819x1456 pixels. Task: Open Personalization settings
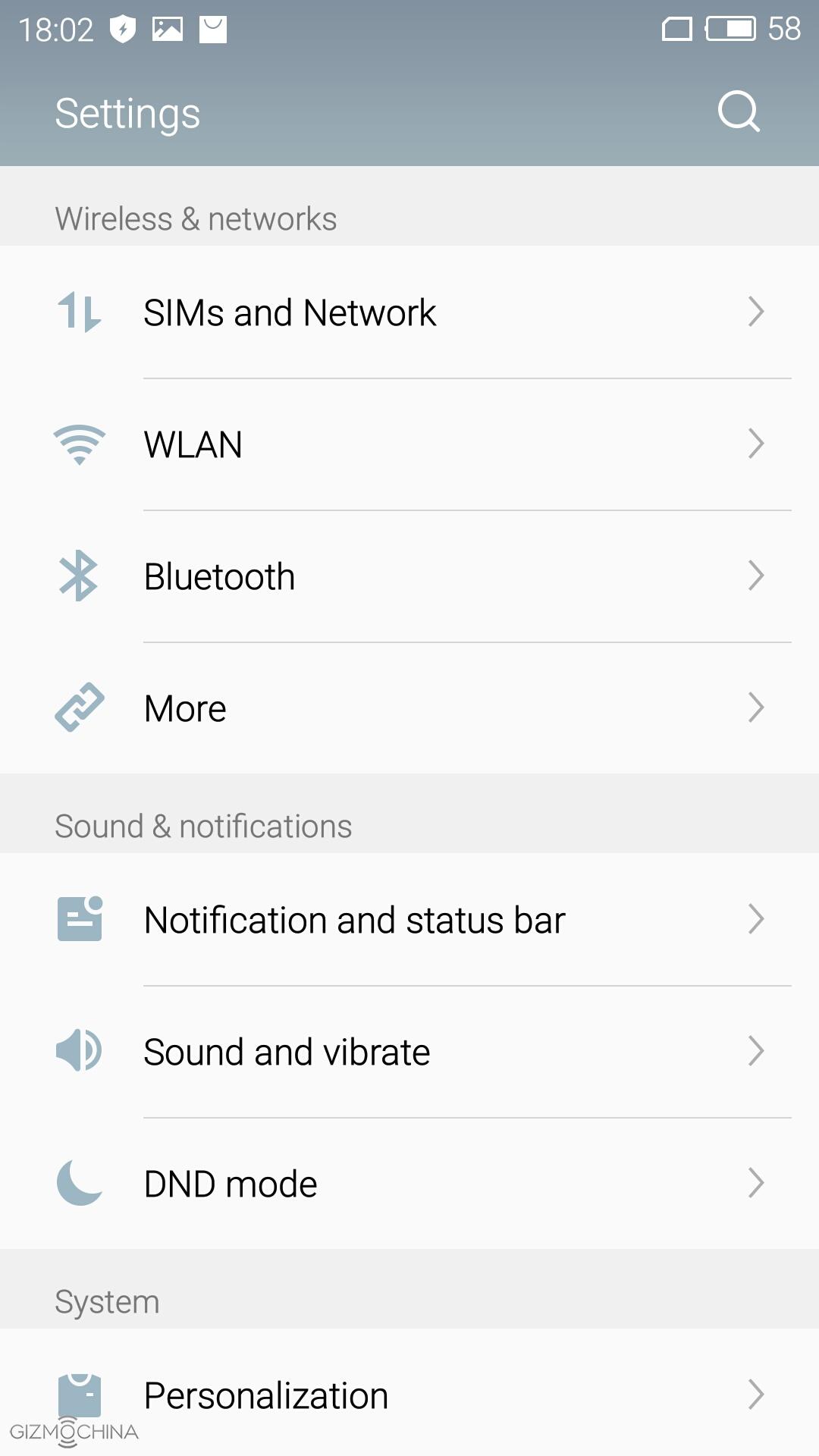(x=409, y=1394)
